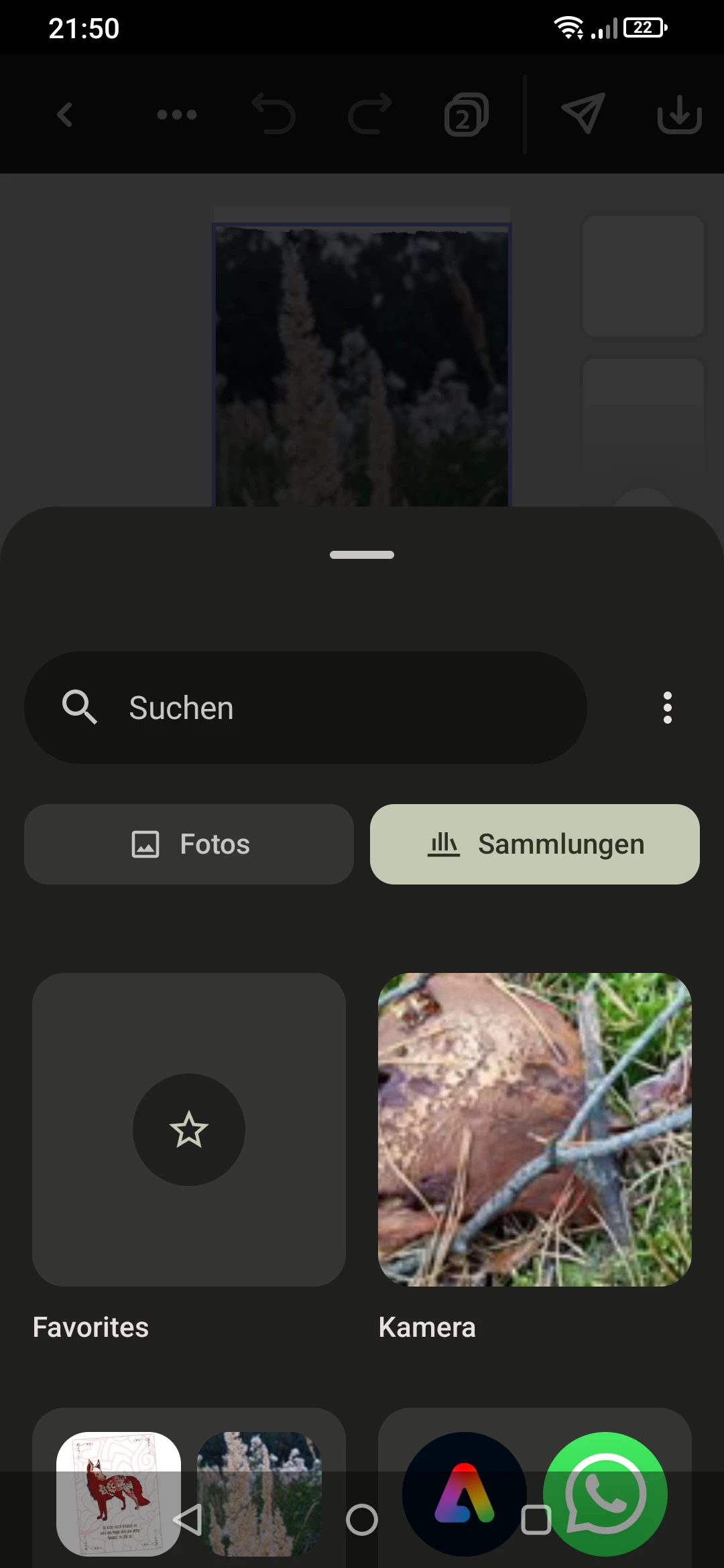This screenshot has height=1568, width=724.
Task: Open the Favorites collection
Action: pos(189,1130)
